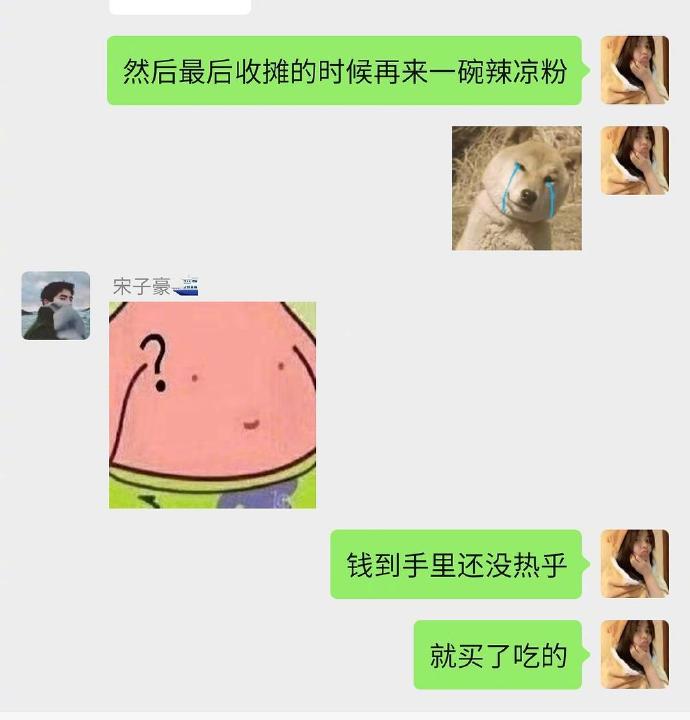Tap sender avatar beside 然后最后收摊的时候再来一碗辣凉粉 message
690x720 pixels.
tap(634, 70)
